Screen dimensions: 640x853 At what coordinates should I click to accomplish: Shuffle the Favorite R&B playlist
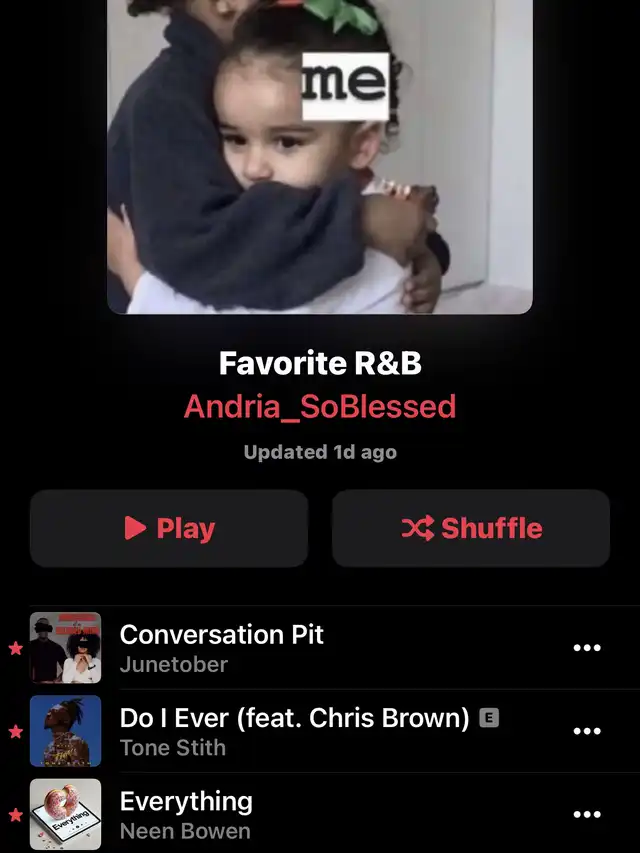(471, 528)
